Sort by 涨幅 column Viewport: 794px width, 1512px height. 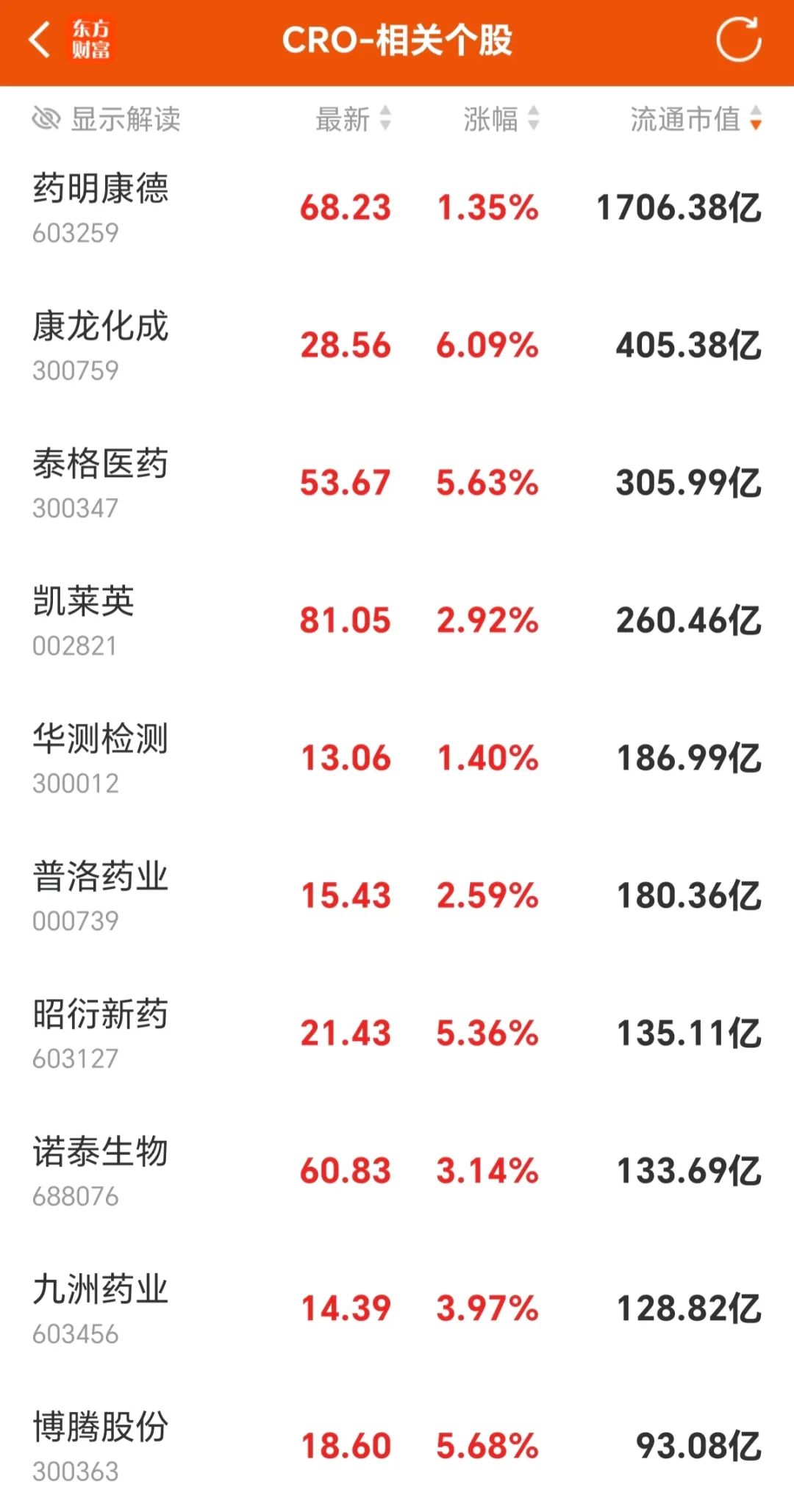click(x=502, y=118)
